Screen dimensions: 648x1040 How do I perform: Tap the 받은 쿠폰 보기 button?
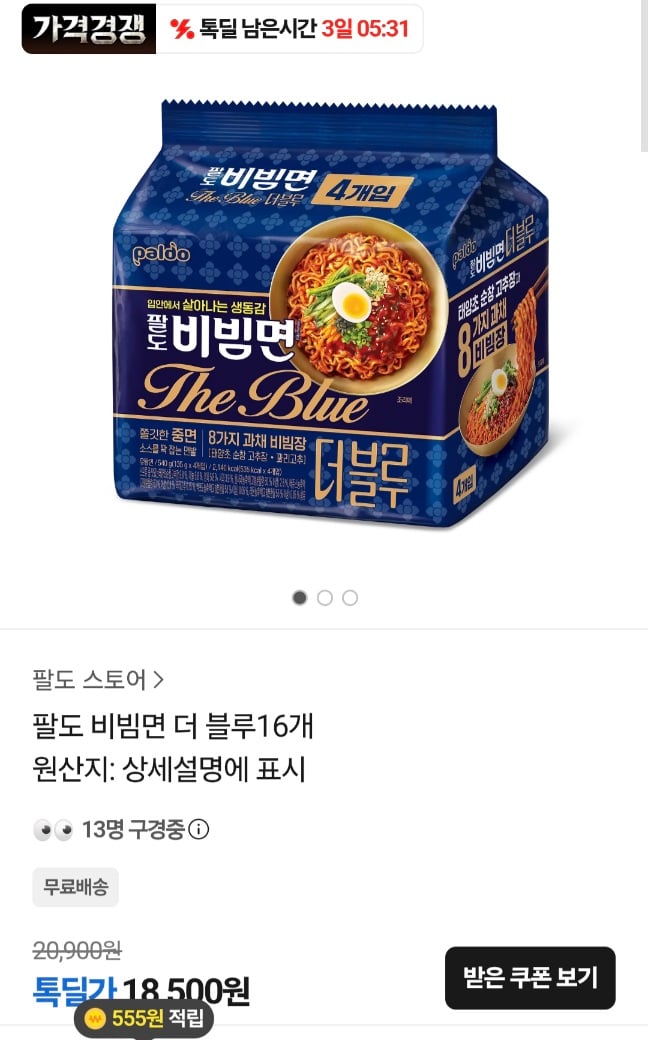click(x=530, y=977)
